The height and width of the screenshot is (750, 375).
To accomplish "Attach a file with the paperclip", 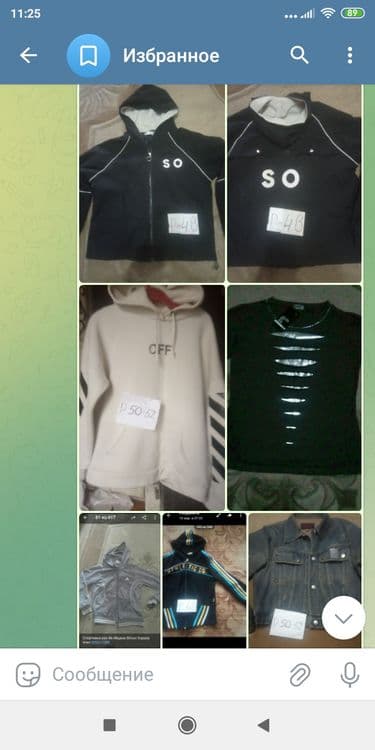I will 300,675.
